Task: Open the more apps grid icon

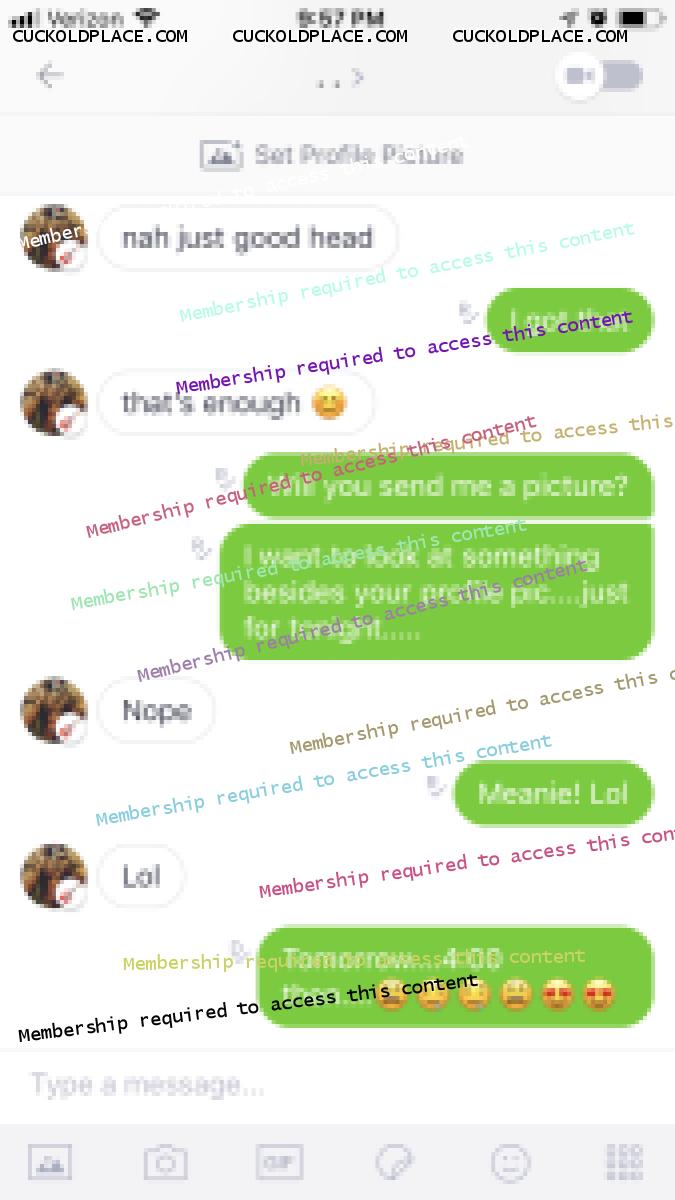Action: tap(624, 1162)
